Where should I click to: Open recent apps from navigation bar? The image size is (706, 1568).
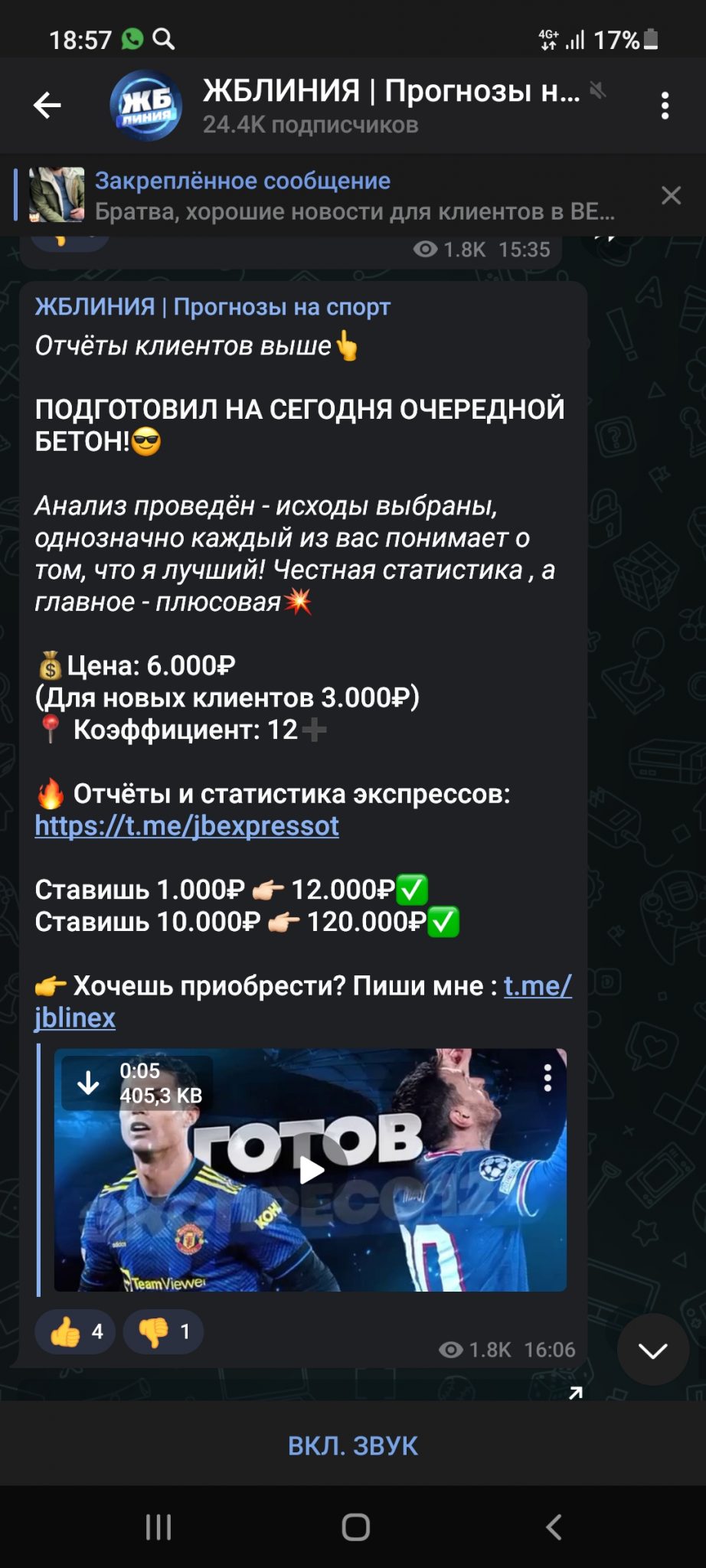(x=159, y=1527)
